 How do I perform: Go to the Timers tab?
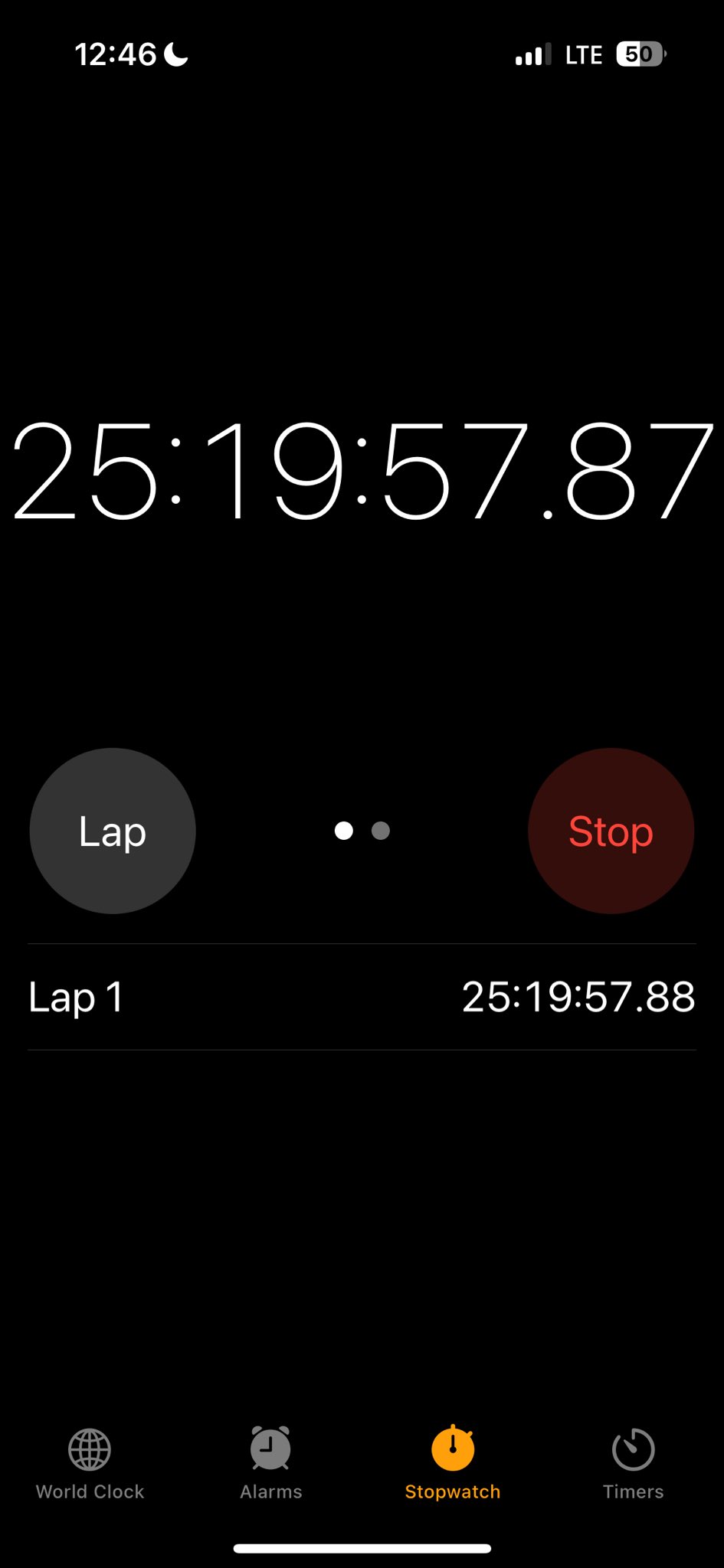(x=633, y=1462)
